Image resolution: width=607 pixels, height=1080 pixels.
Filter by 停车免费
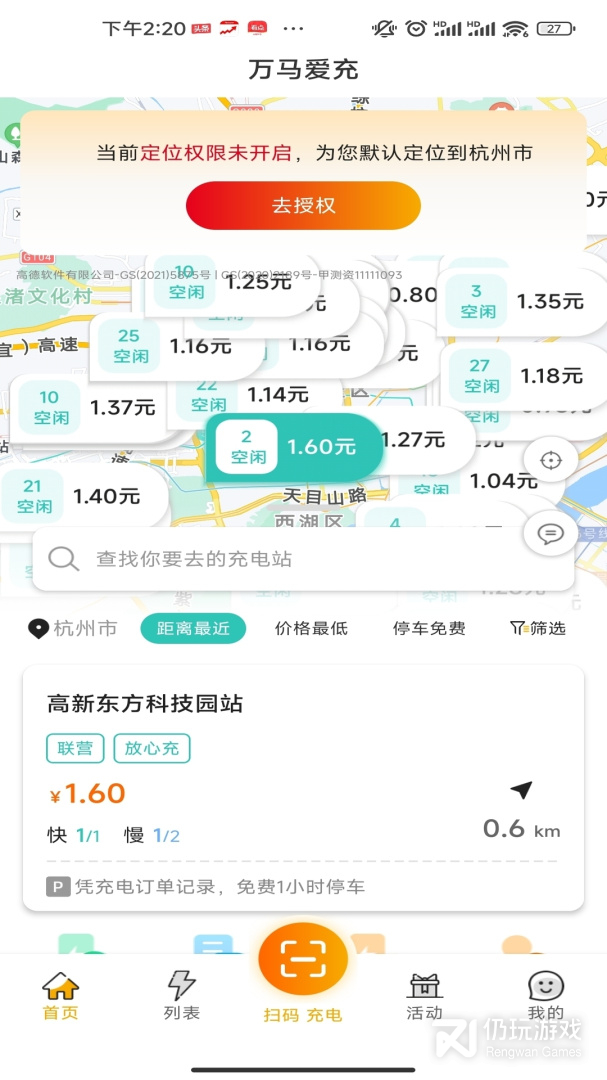pos(429,628)
